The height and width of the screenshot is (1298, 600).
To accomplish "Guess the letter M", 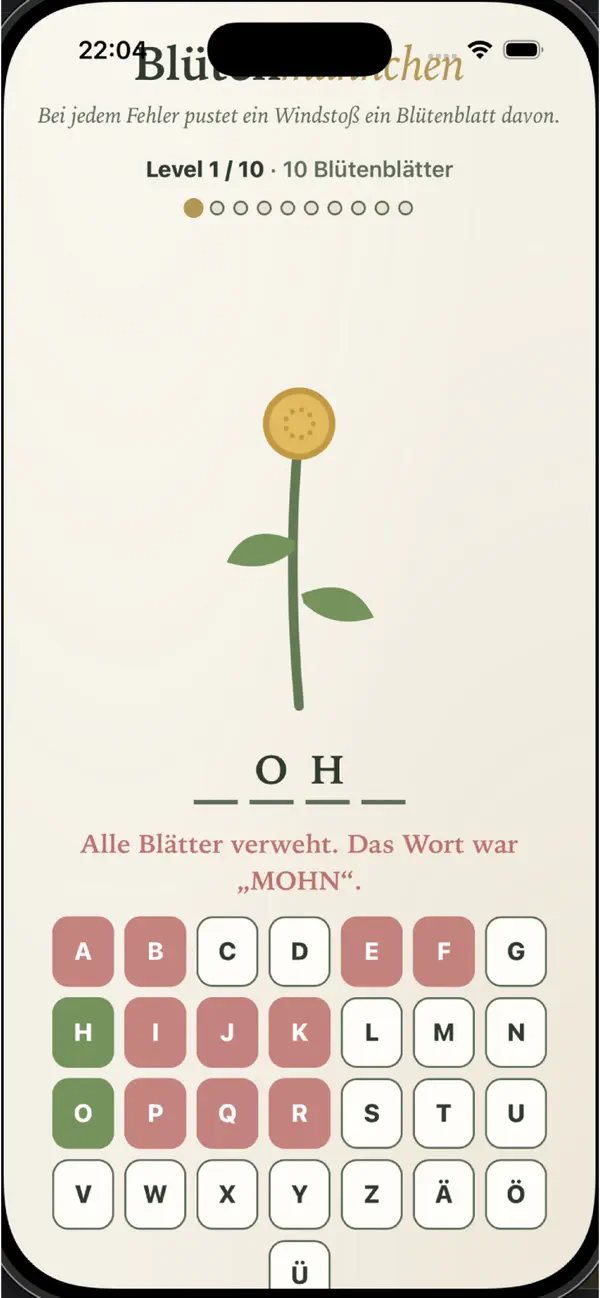I will (444, 1032).
